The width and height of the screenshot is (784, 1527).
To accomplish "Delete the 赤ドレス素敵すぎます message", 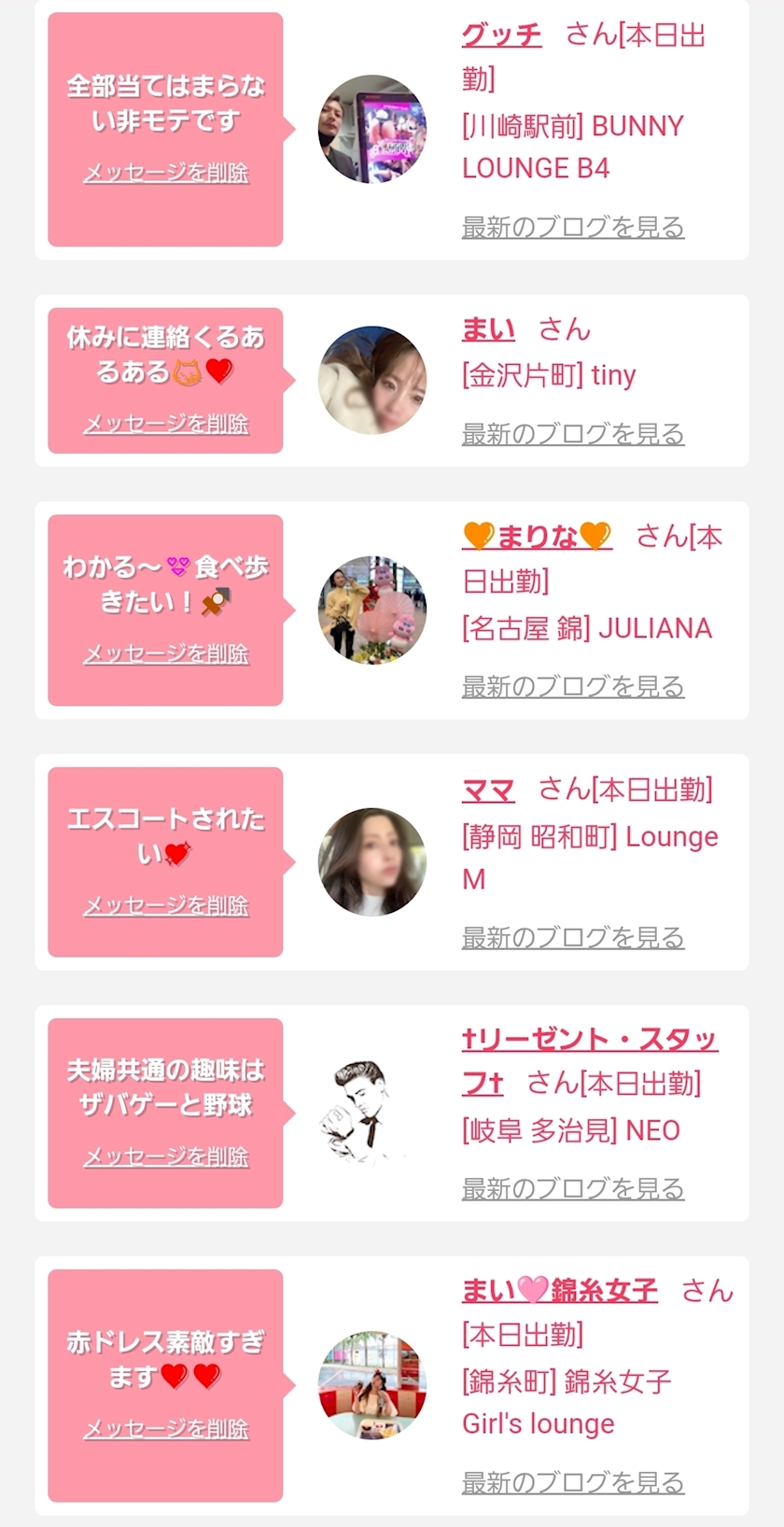I will click(x=166, y=1429).
